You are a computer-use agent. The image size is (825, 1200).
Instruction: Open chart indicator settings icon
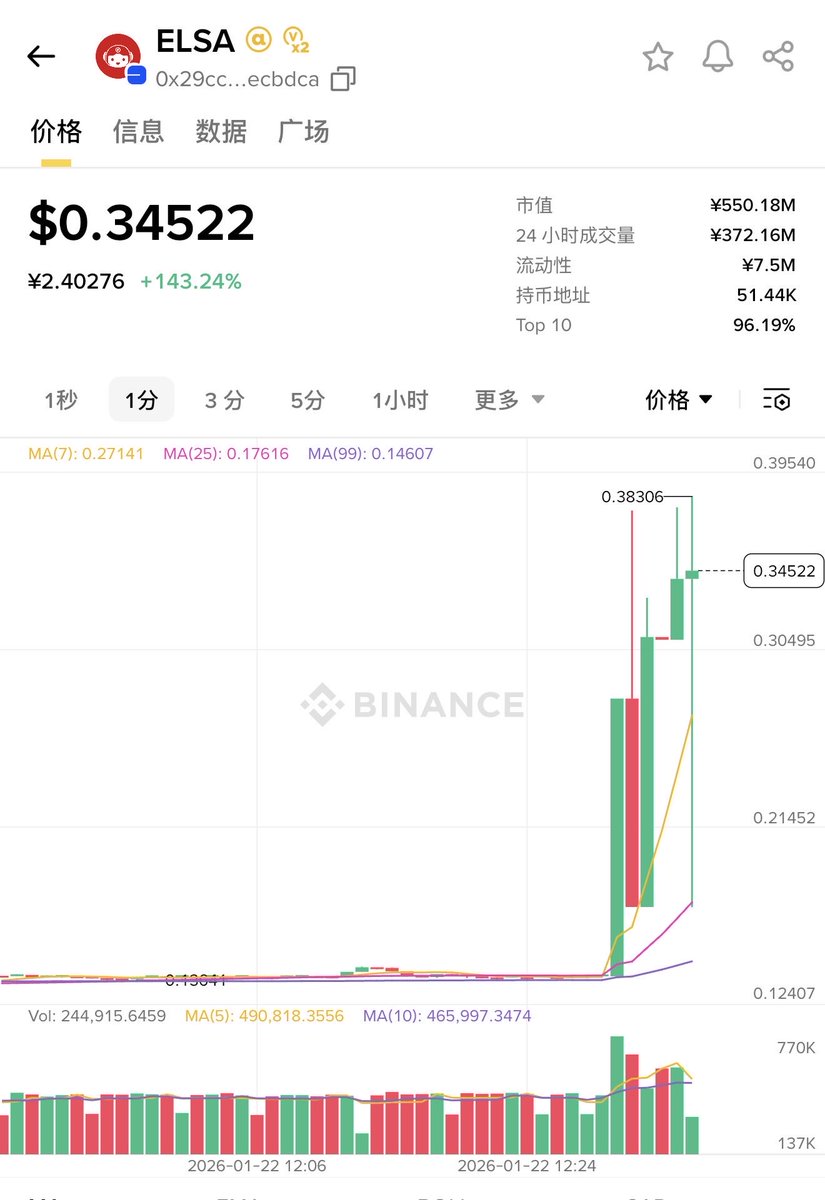pos(777,400)
